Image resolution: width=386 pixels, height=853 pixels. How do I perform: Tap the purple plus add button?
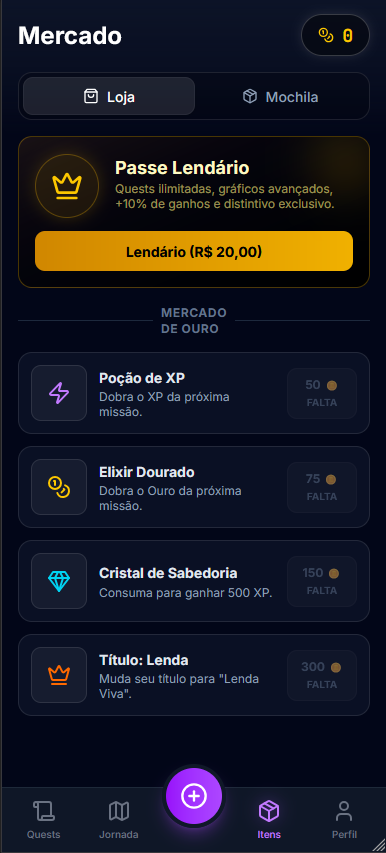click(x=194, y=796)
